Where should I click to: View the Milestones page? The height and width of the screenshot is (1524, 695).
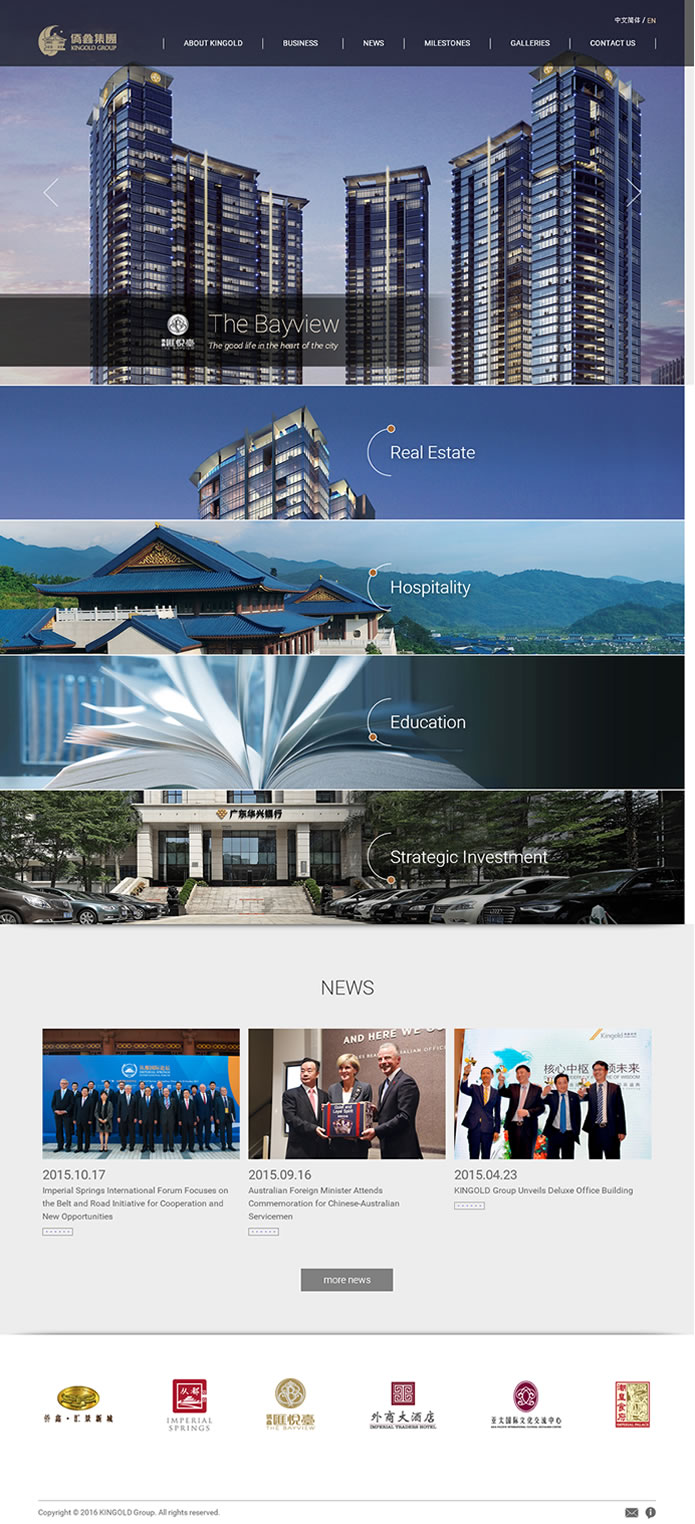[x=447, y=43]
